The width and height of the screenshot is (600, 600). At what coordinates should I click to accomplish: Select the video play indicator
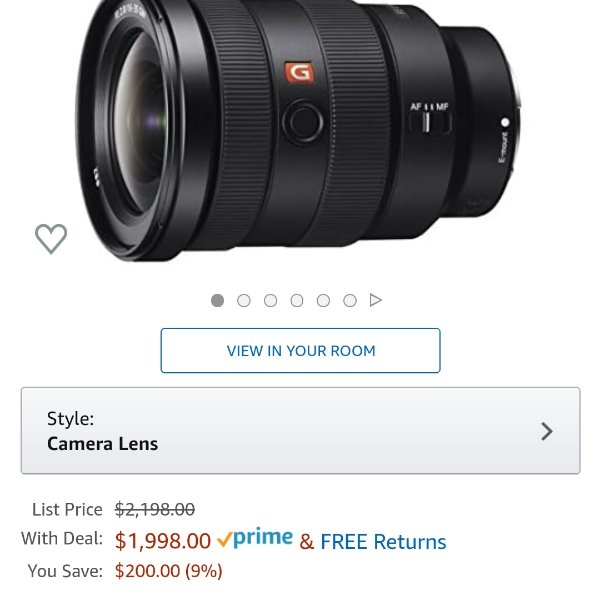pos(376,300)
